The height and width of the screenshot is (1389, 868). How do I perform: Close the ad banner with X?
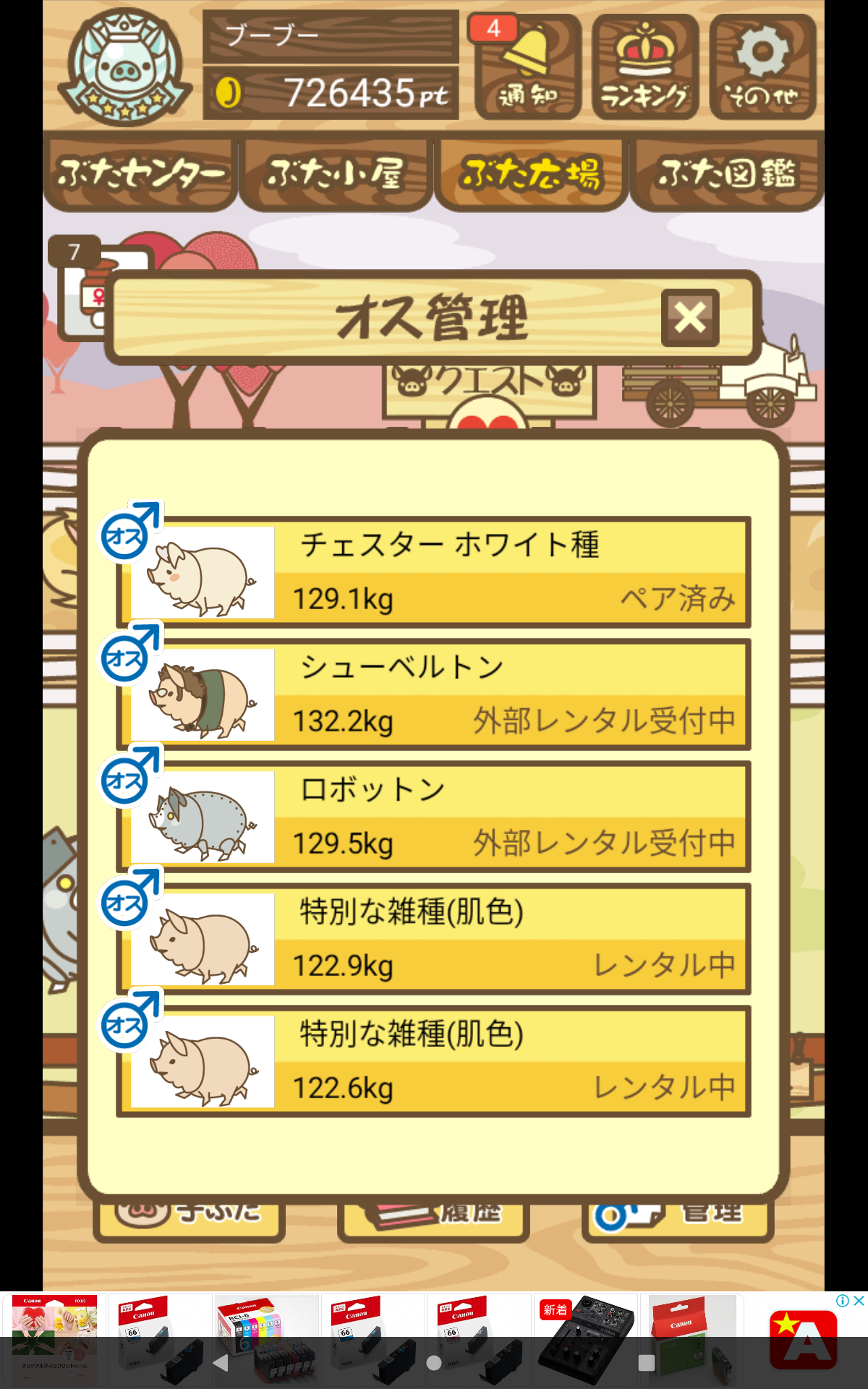point(859,1301)
